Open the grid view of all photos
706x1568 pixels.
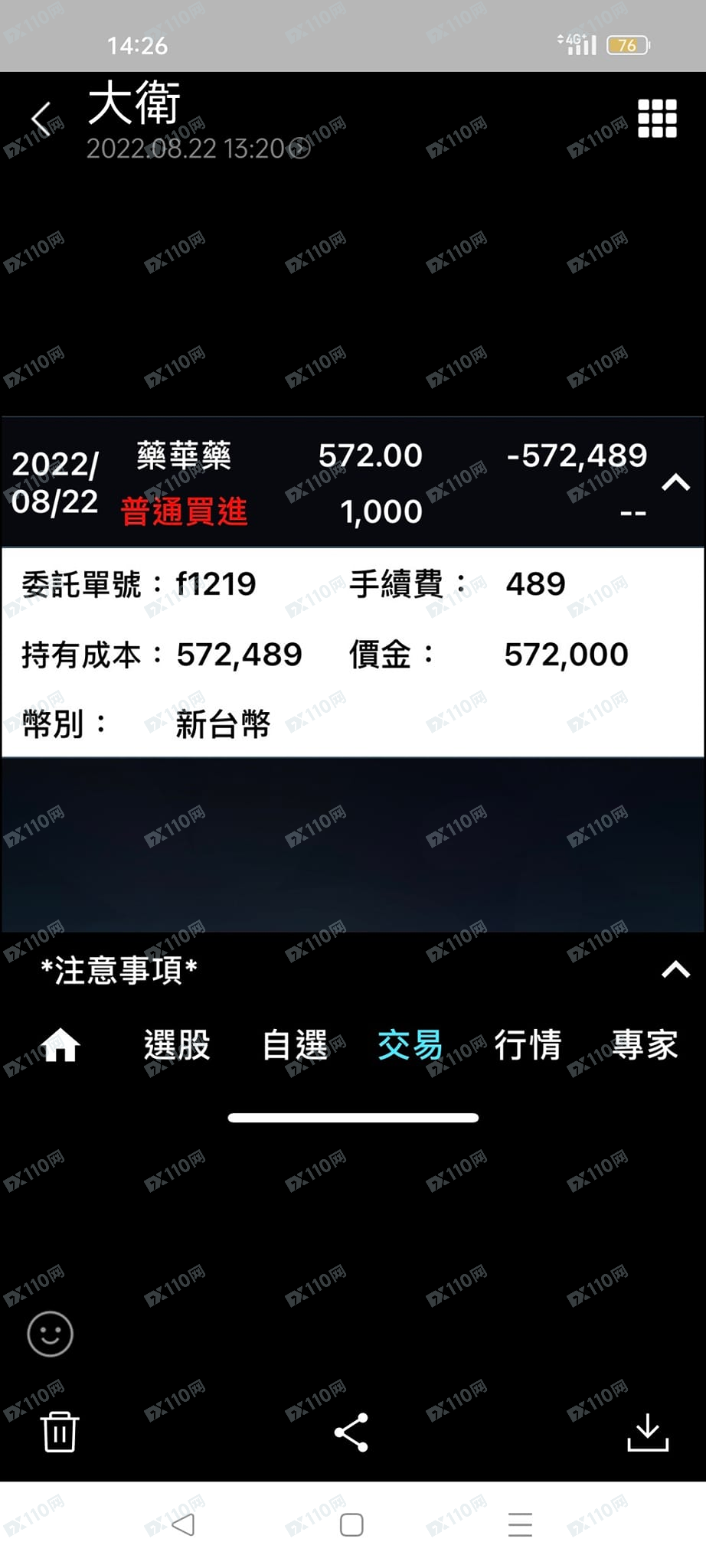tap(657, 119)
